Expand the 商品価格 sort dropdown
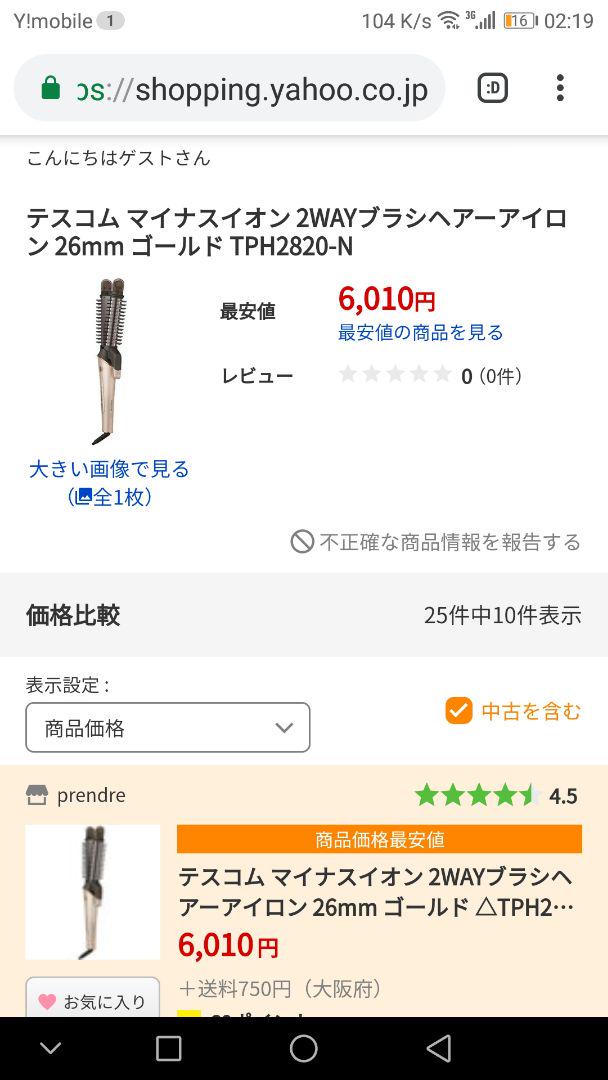 [168, 728]
